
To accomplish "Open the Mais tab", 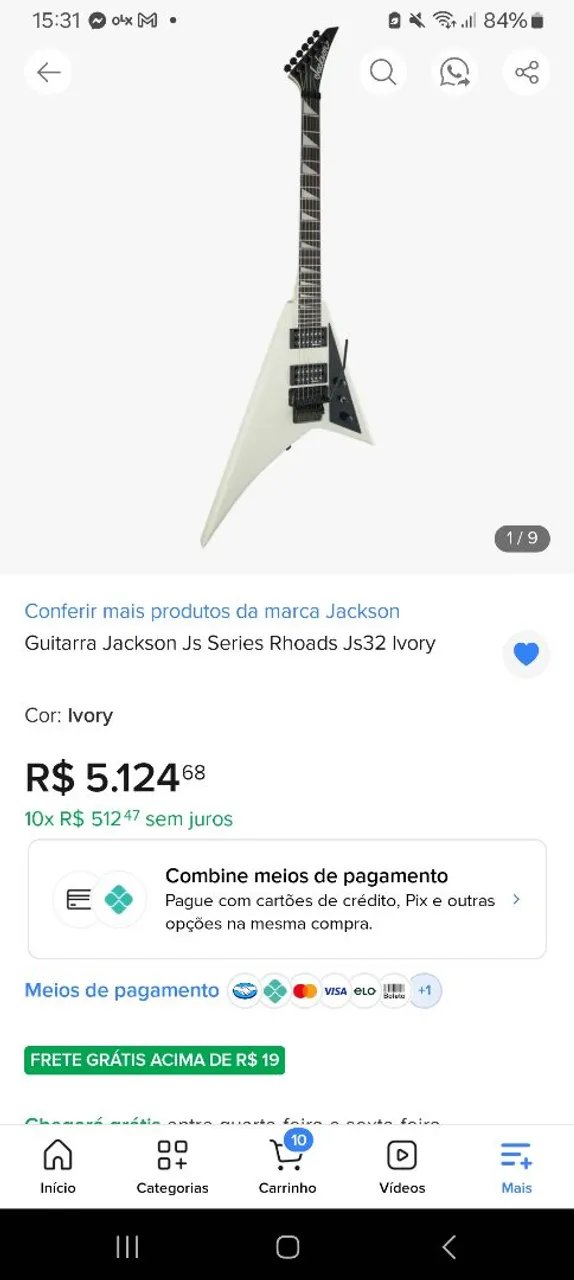I will (517, 1167).
